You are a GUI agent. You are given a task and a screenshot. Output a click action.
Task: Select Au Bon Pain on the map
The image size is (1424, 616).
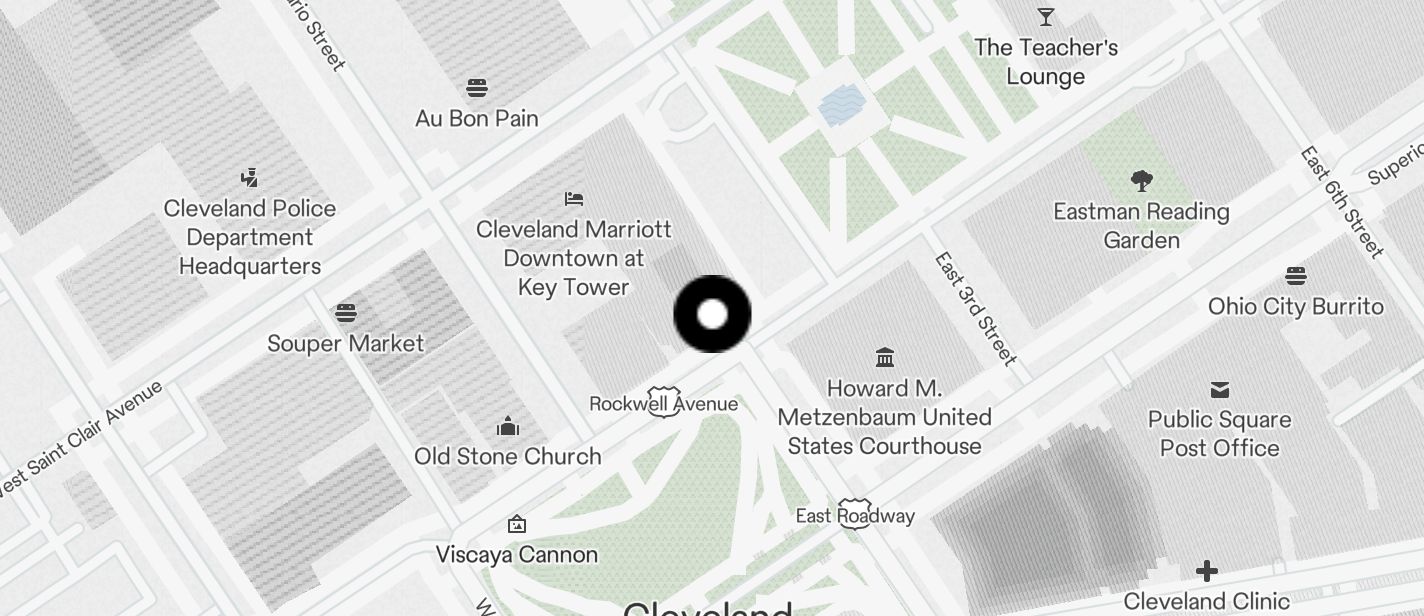pos(477,89)
